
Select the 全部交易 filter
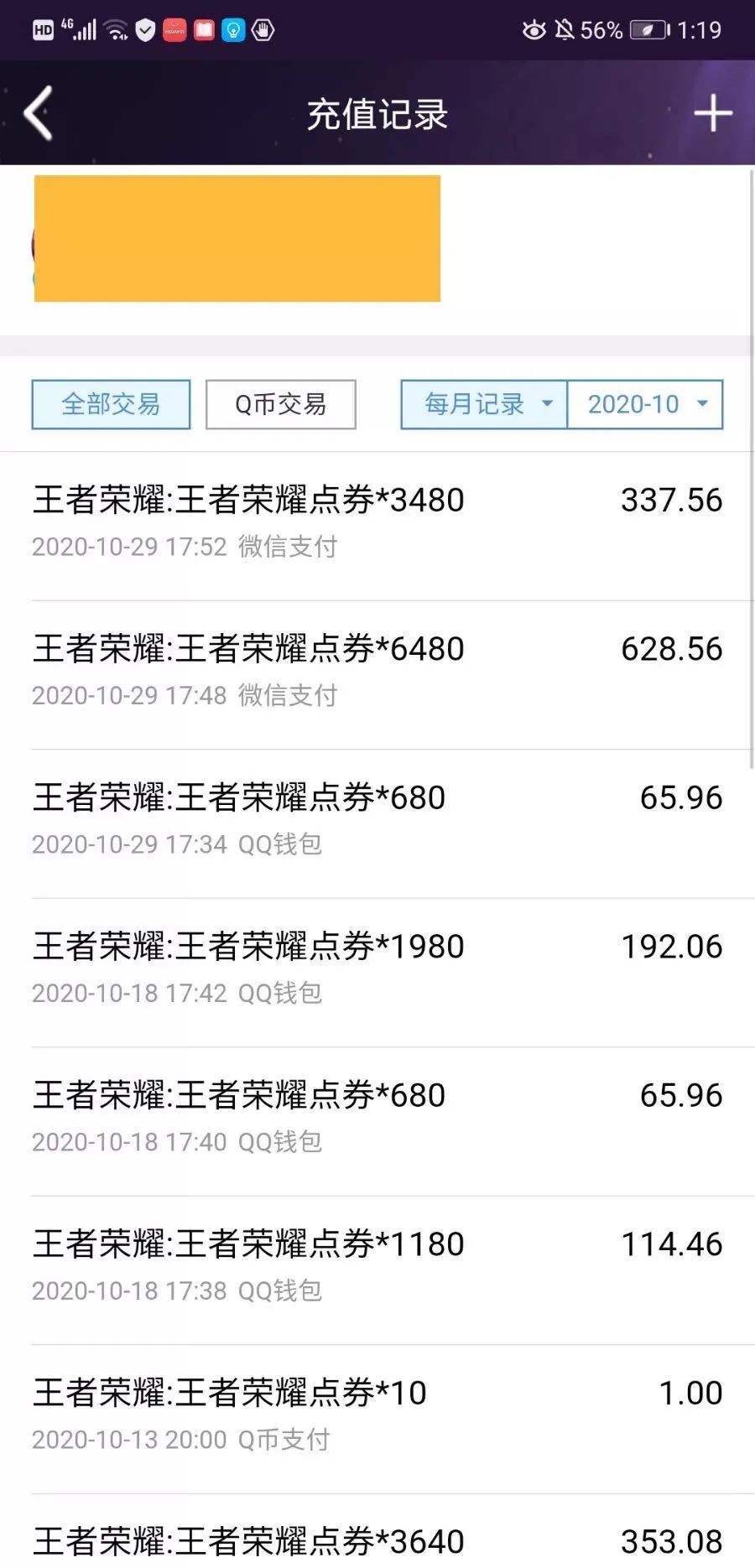click(111, 404)
